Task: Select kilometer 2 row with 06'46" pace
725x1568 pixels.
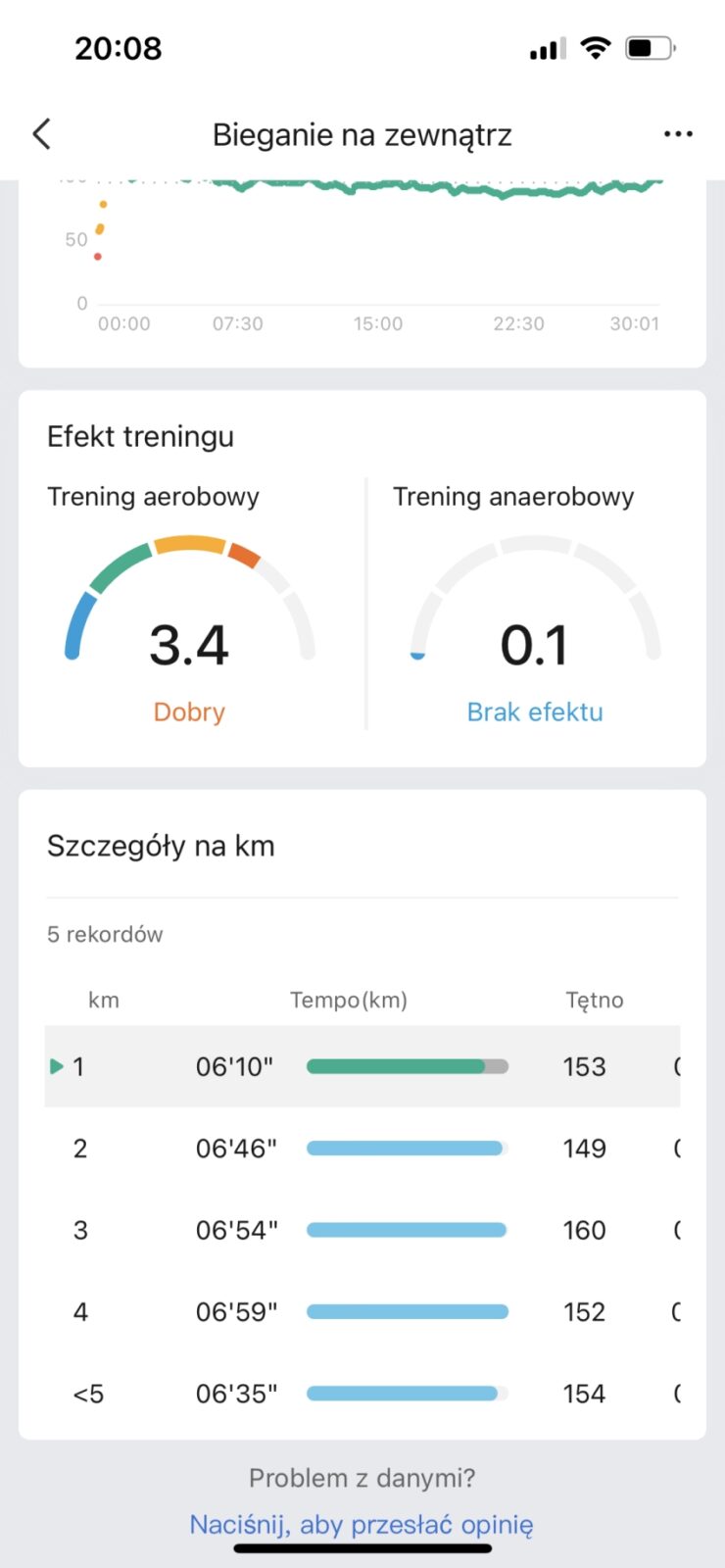Action: tap(362, 1149)
